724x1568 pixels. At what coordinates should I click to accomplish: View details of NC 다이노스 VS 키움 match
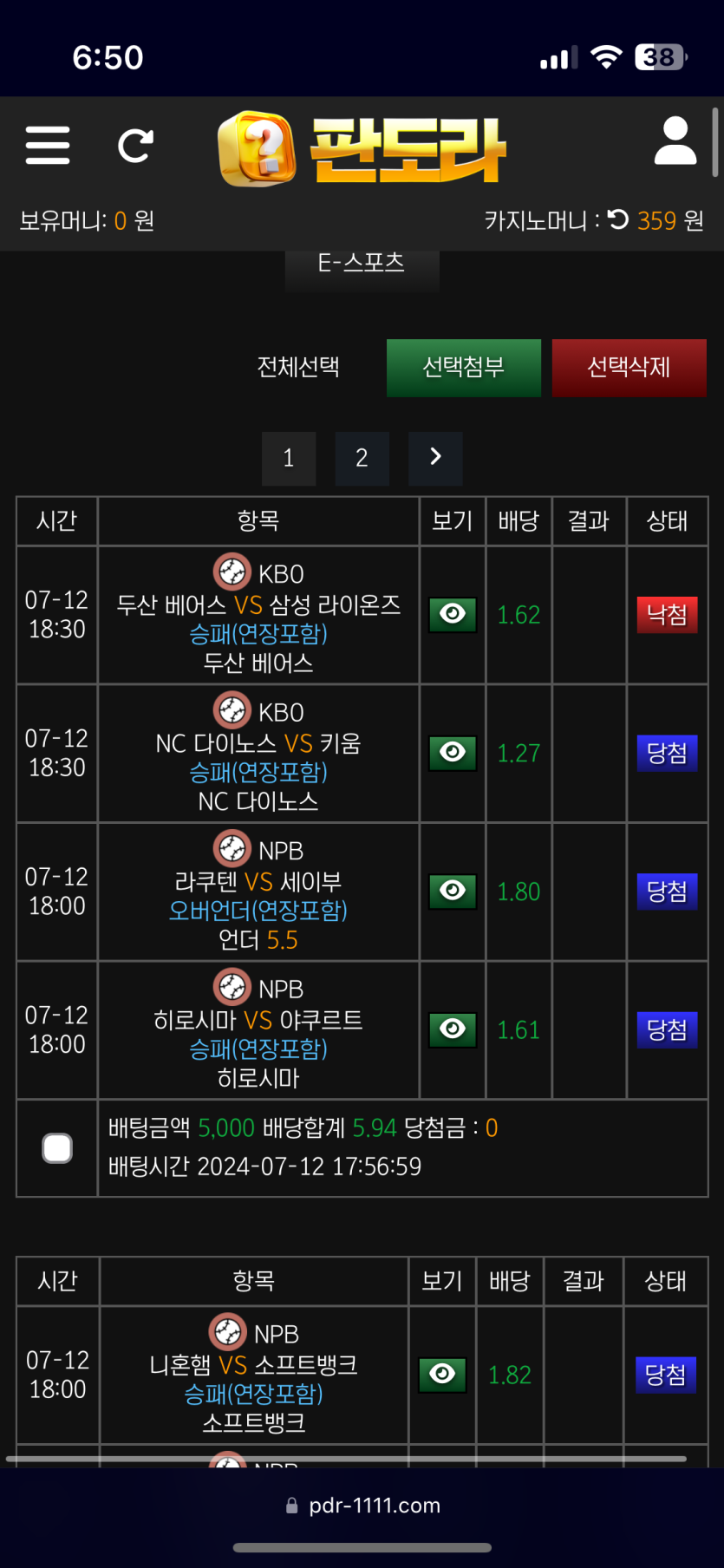coord(453,753)
